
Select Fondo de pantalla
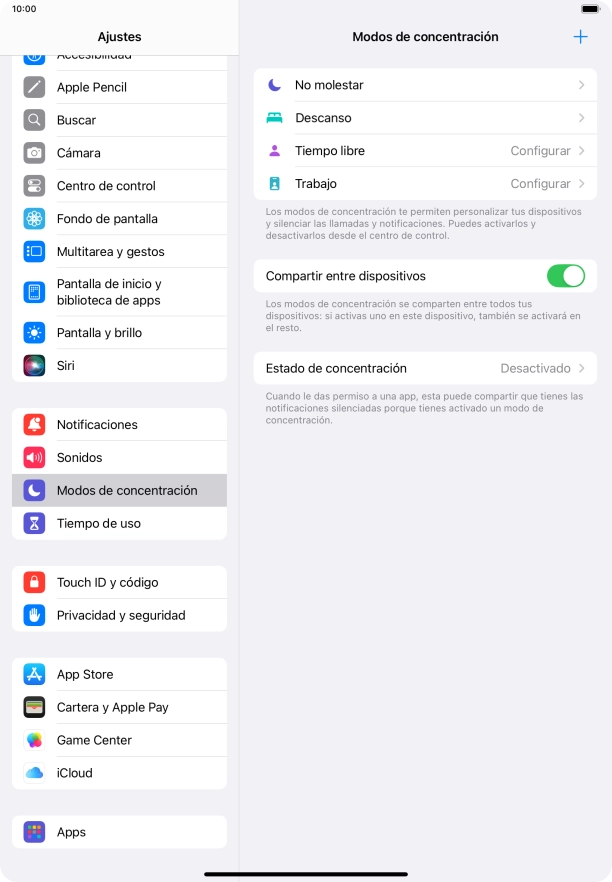(x=120, y=219)
